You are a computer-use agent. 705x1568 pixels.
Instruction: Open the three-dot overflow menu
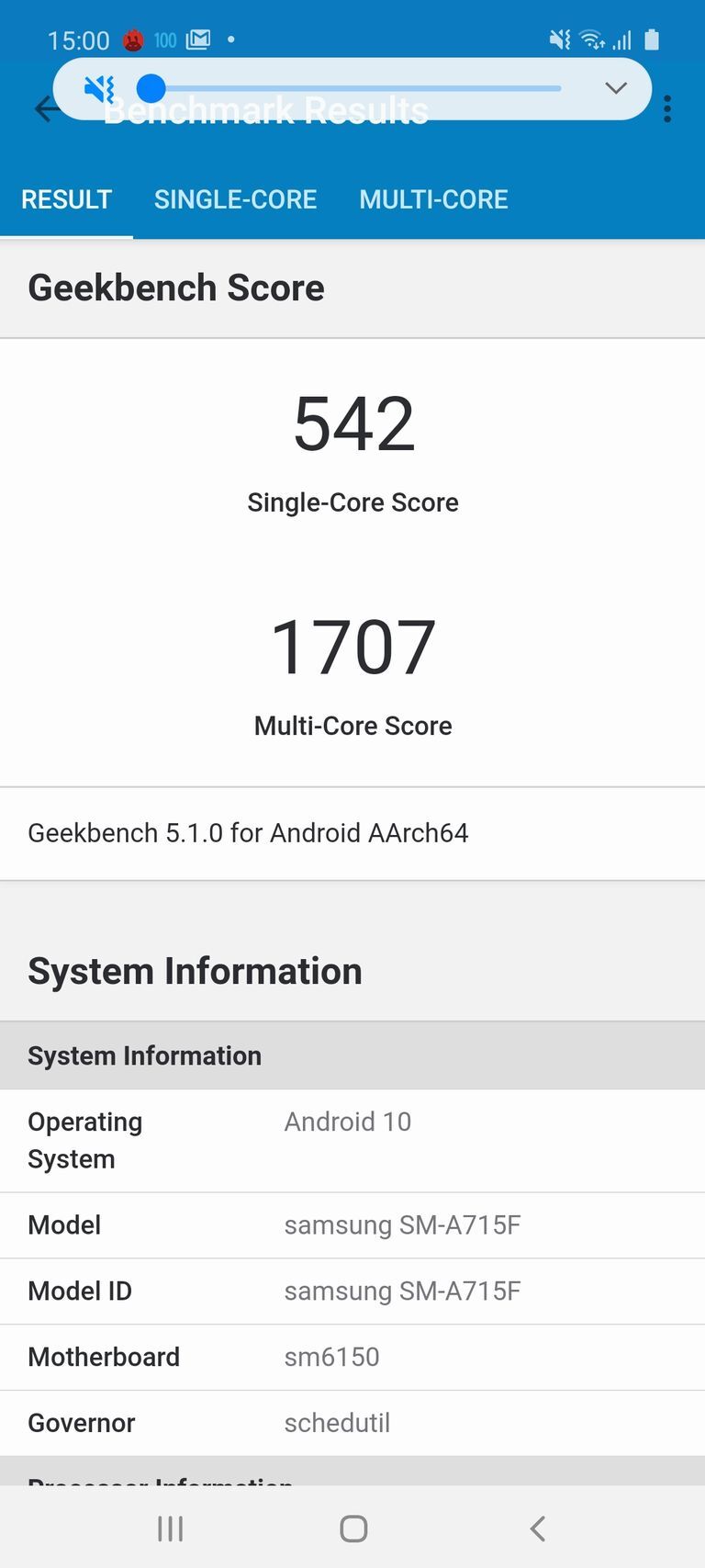click(x=667, y=108)
